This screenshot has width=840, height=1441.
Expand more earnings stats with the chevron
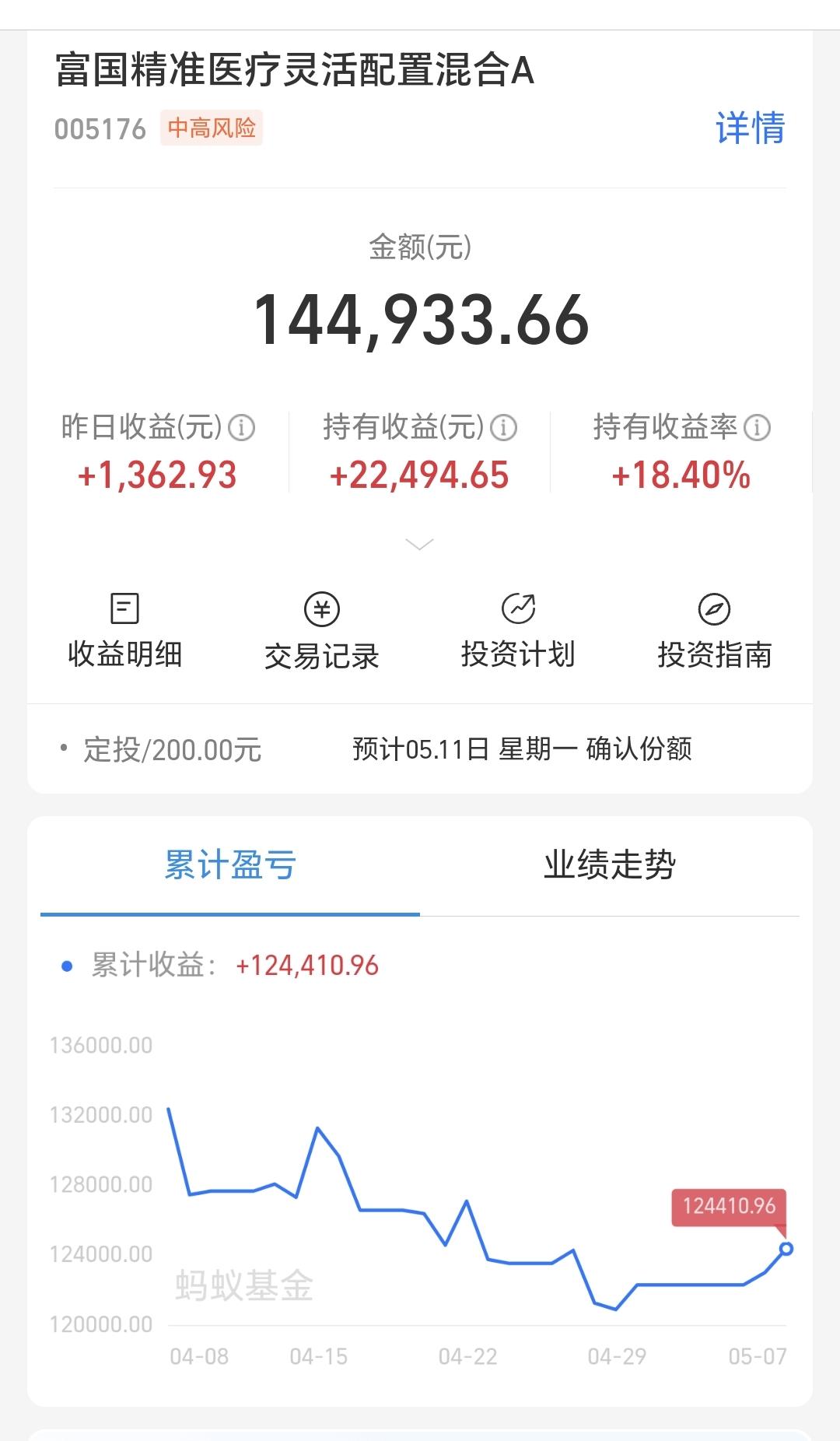tap(420, 545)
